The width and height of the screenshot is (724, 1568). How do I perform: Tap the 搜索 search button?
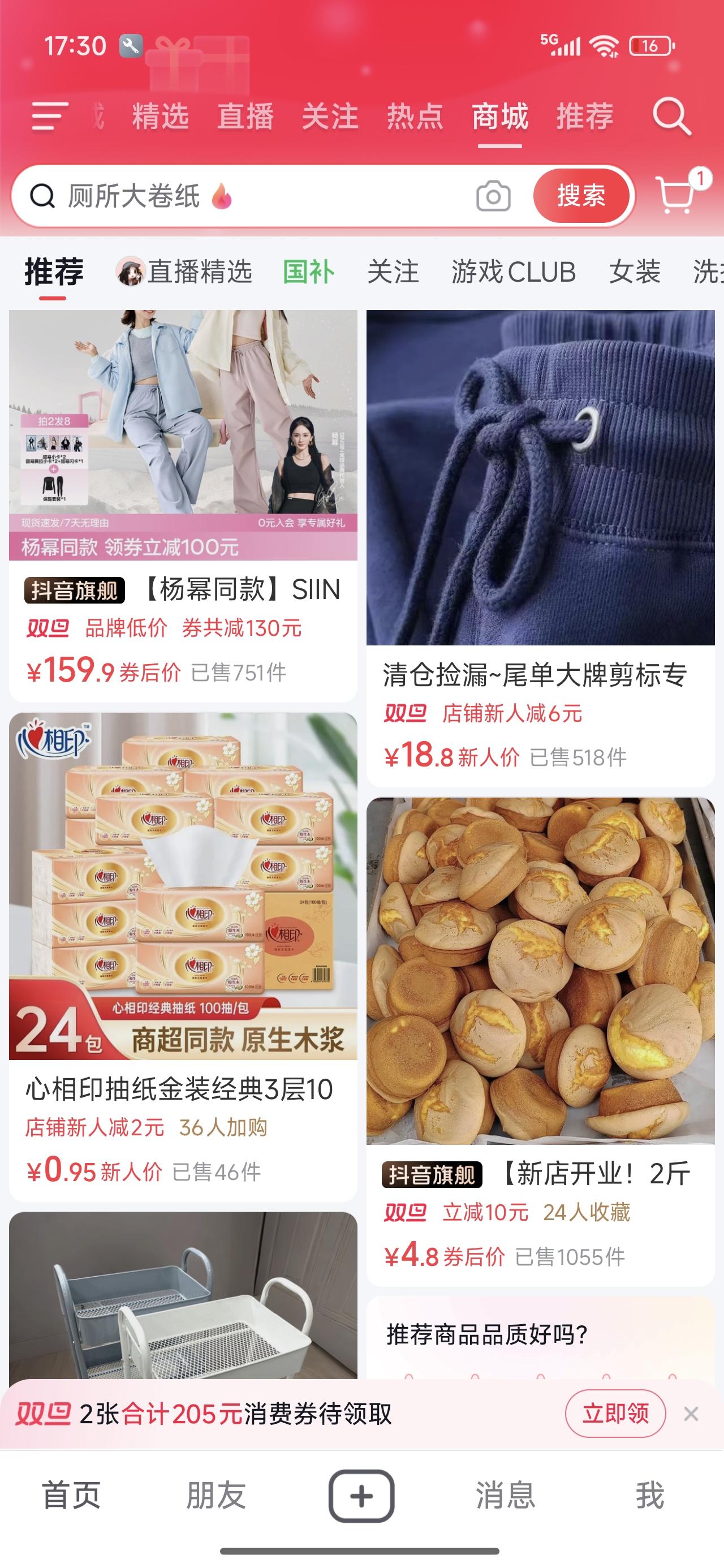(581, 196)
